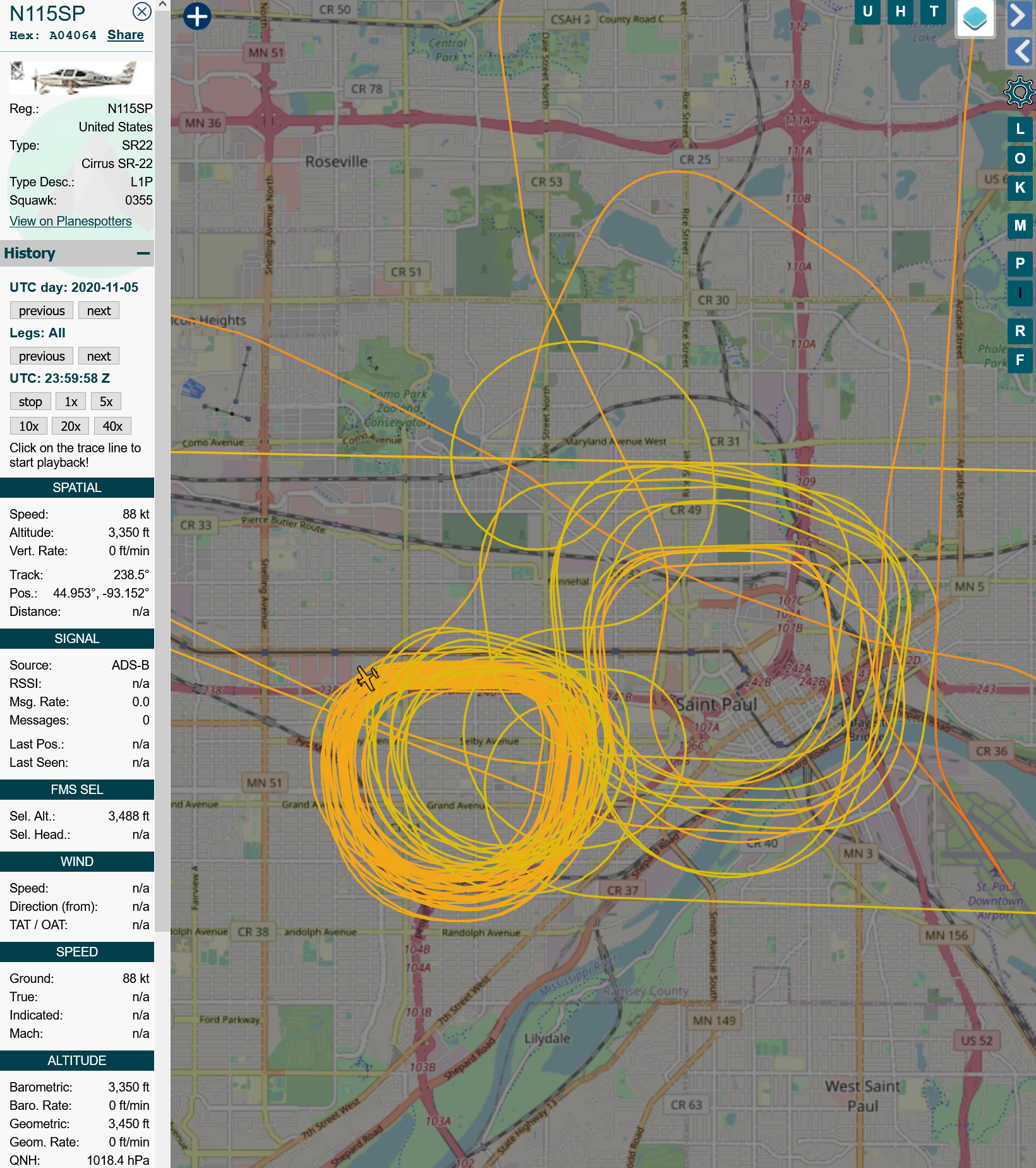Toggle the F map button
Screen dimensions: 1036x1168
[x=1020, y=361]
